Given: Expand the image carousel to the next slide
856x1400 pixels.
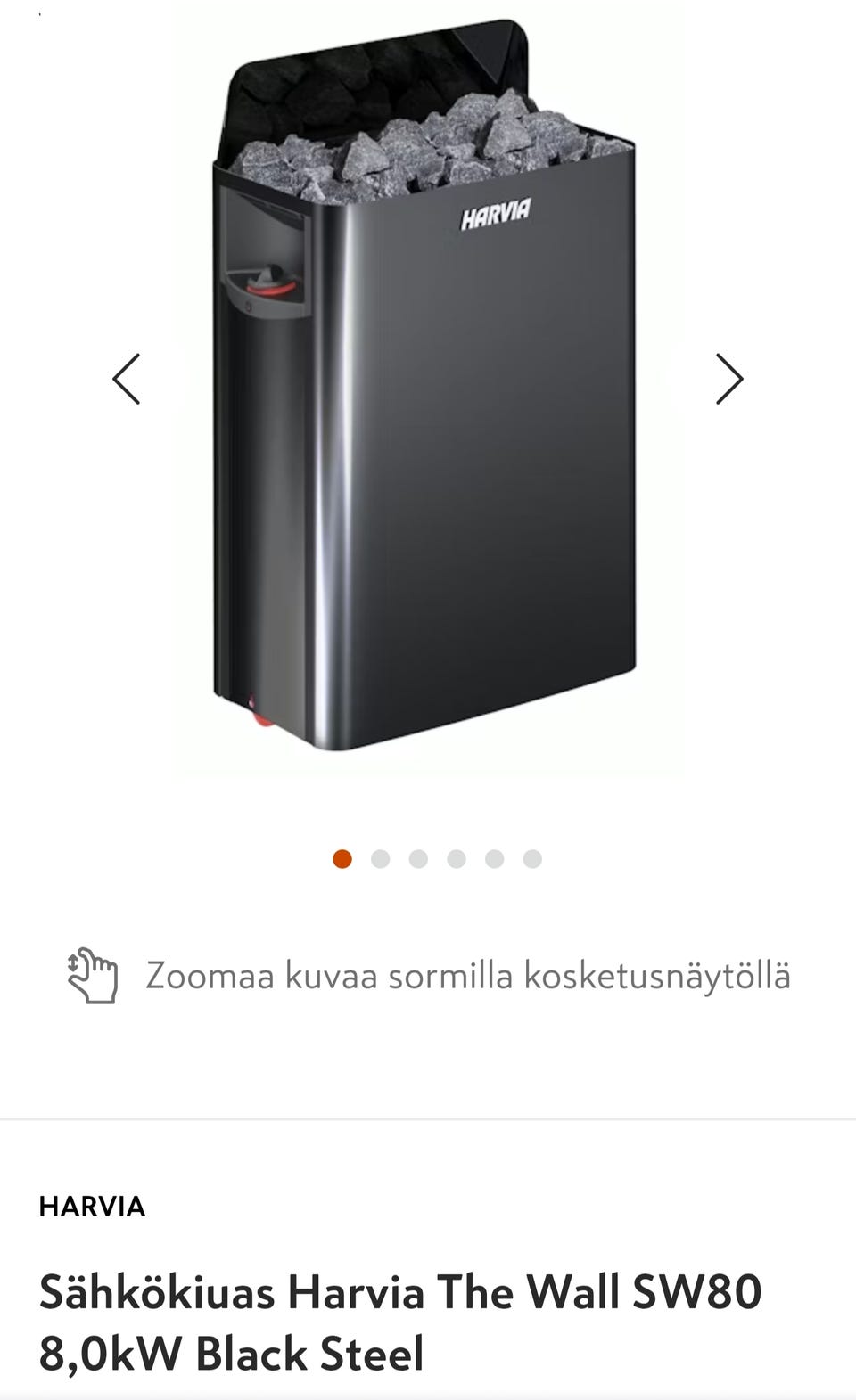Looking at the screenshot, I should [731, 378].
